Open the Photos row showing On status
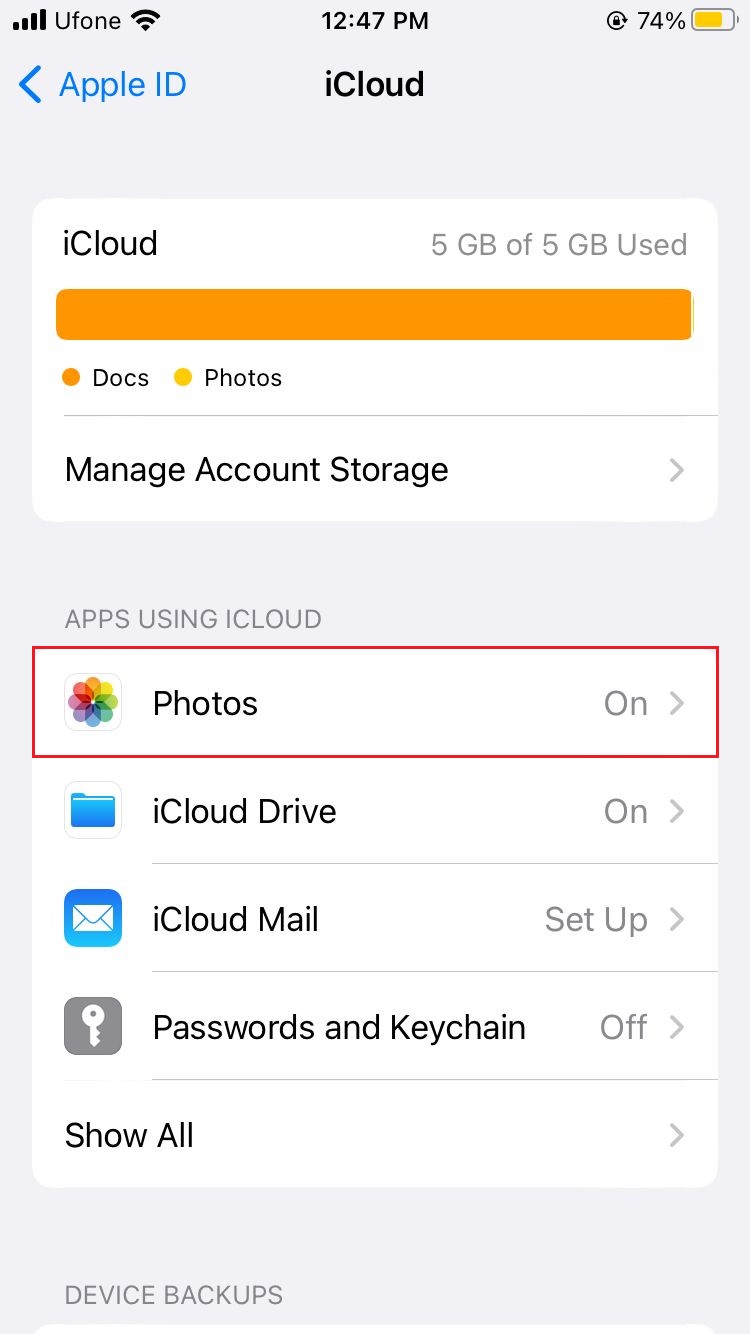 [x=375, y=703]
